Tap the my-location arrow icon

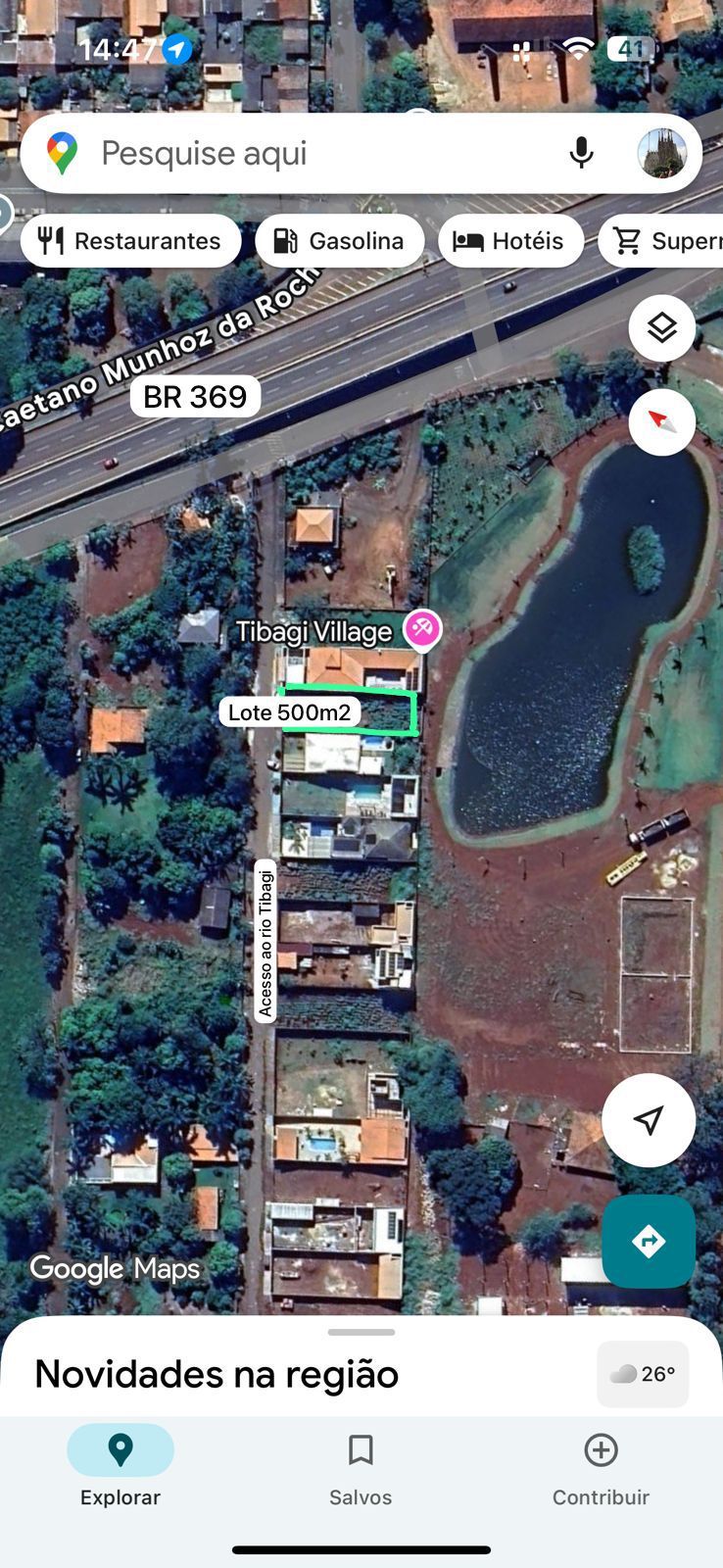coord(649,1119)
